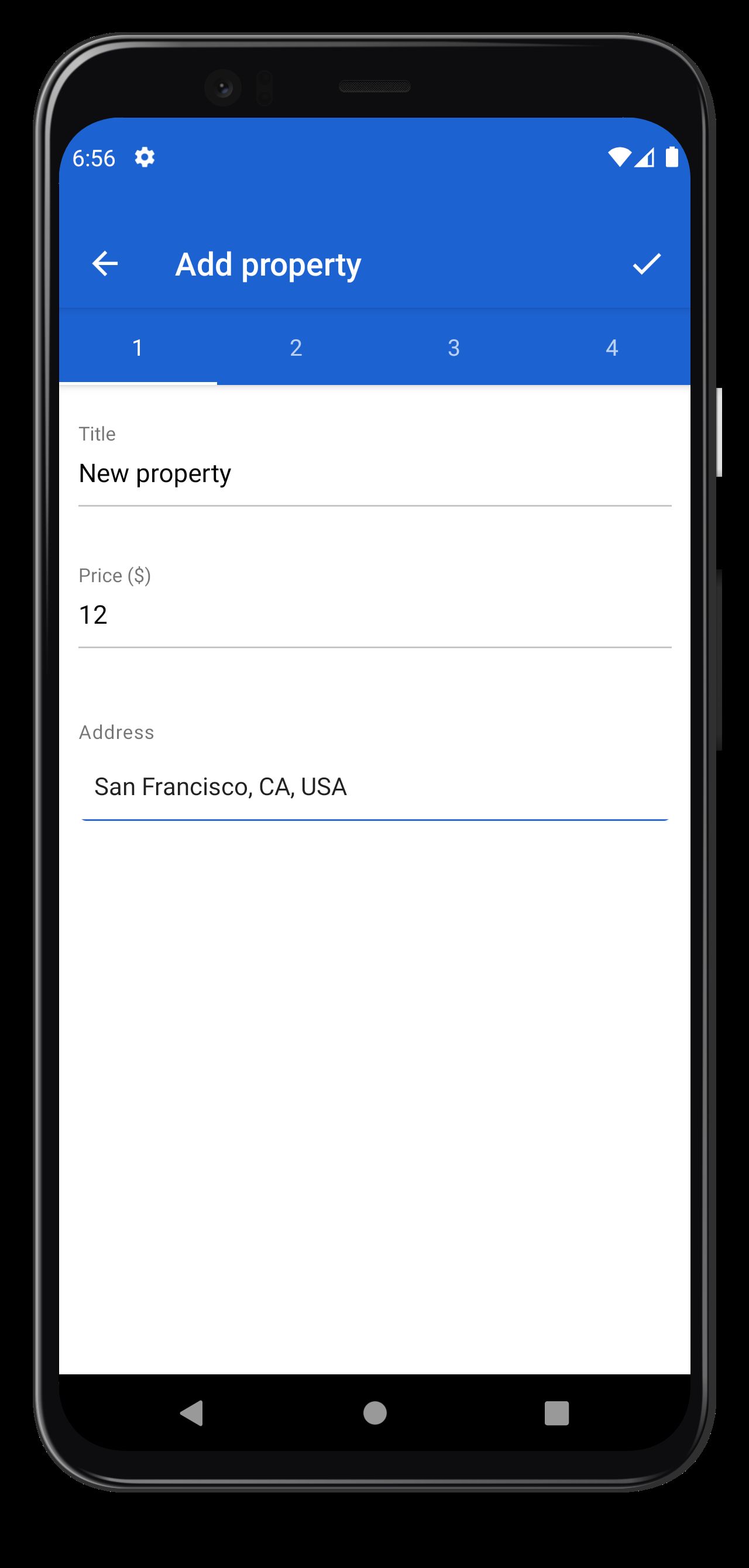Edit the Address field
Image resolution: width=749 pixels, height=1568 pixels.
point(375,786)
